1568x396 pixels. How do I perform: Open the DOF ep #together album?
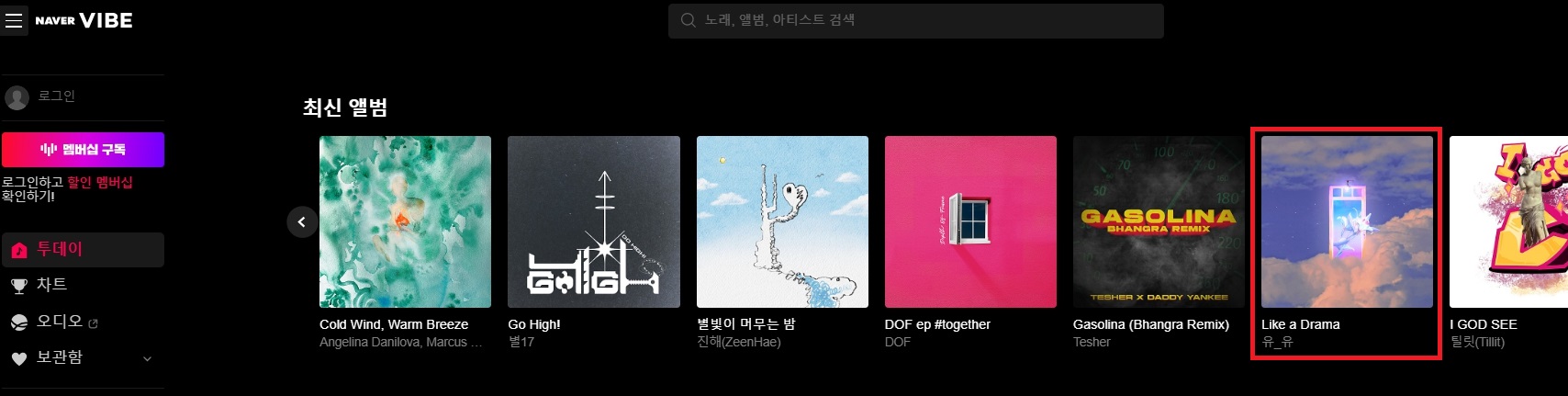coord(970,221)
